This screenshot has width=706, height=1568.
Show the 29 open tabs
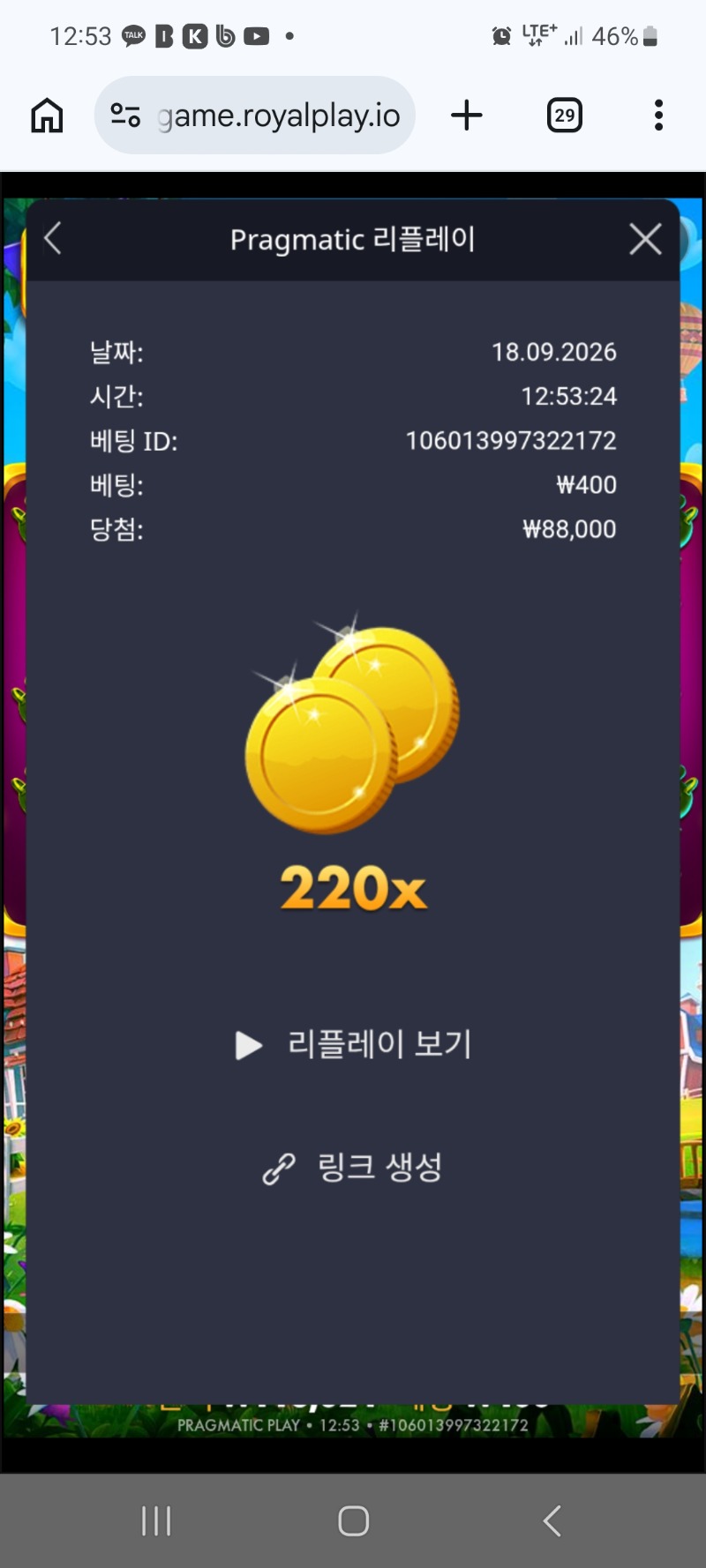[x=565, y=116]
